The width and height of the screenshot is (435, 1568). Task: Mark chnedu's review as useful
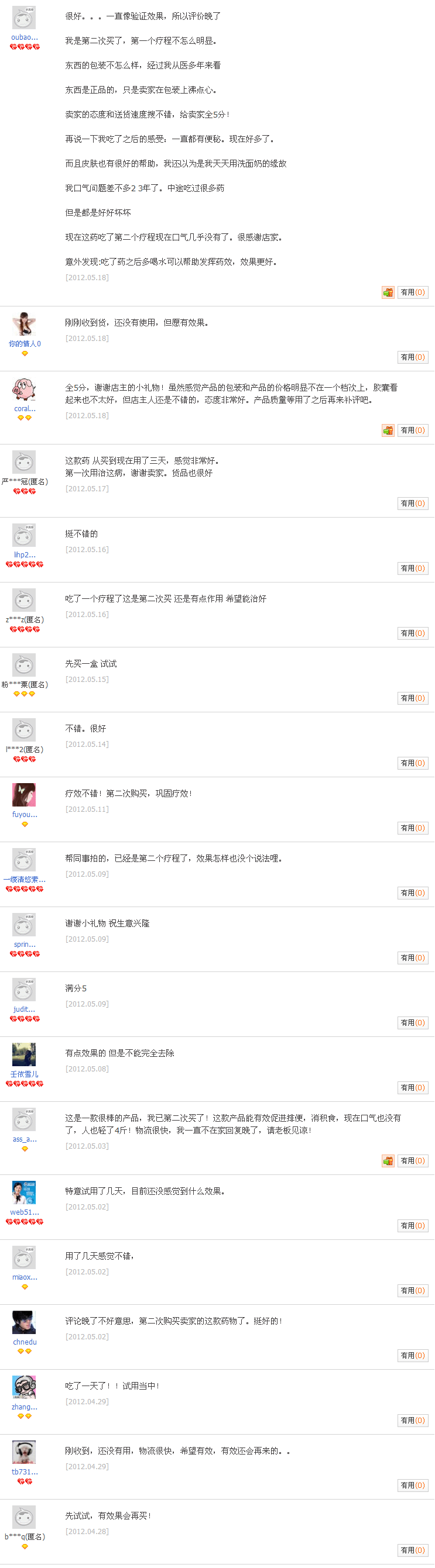tap(412, 1356)
